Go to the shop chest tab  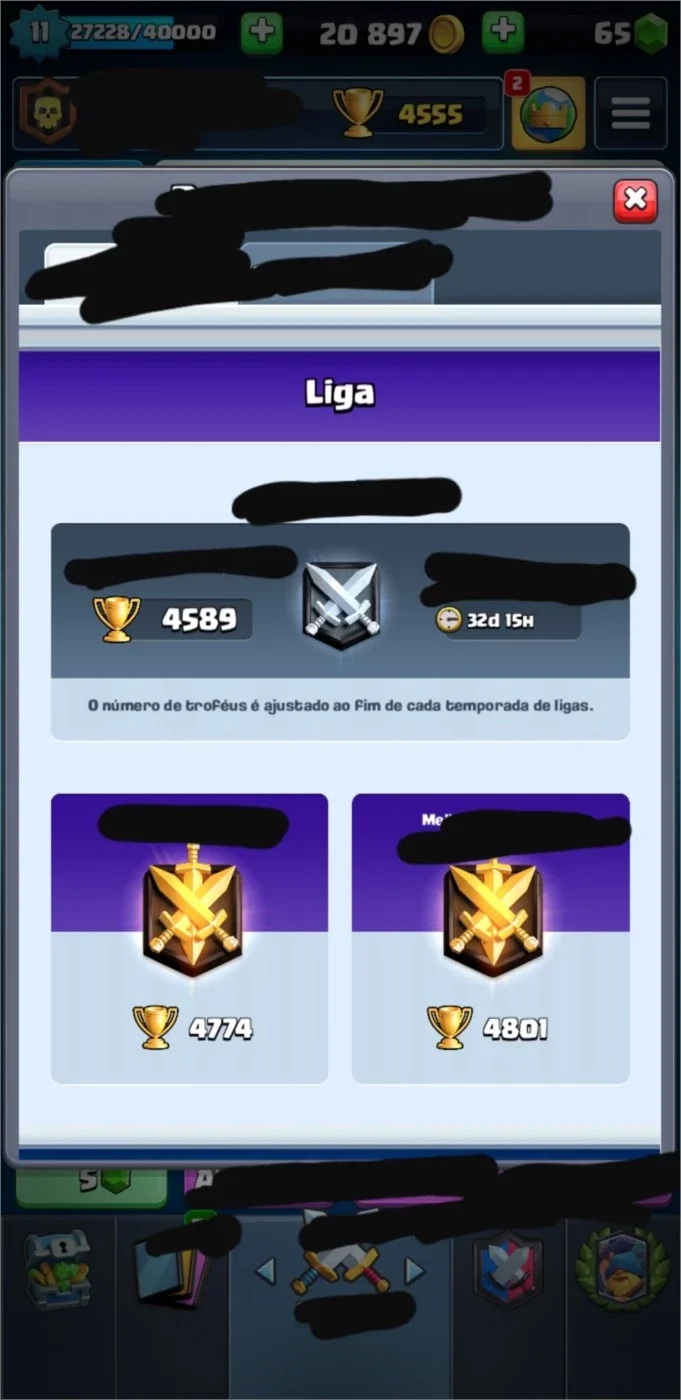(x=57, y=1269)
